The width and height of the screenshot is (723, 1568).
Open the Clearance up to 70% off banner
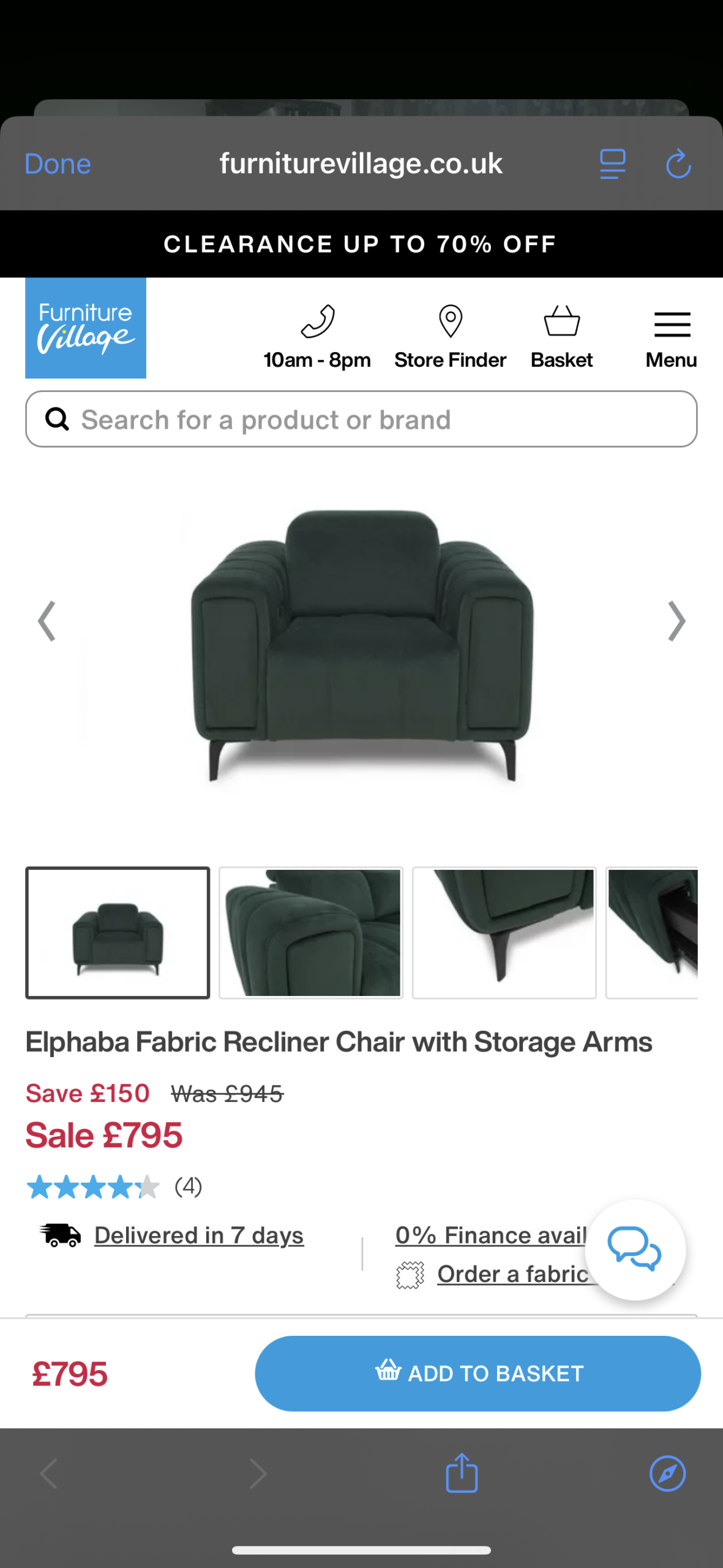(361, 244)
